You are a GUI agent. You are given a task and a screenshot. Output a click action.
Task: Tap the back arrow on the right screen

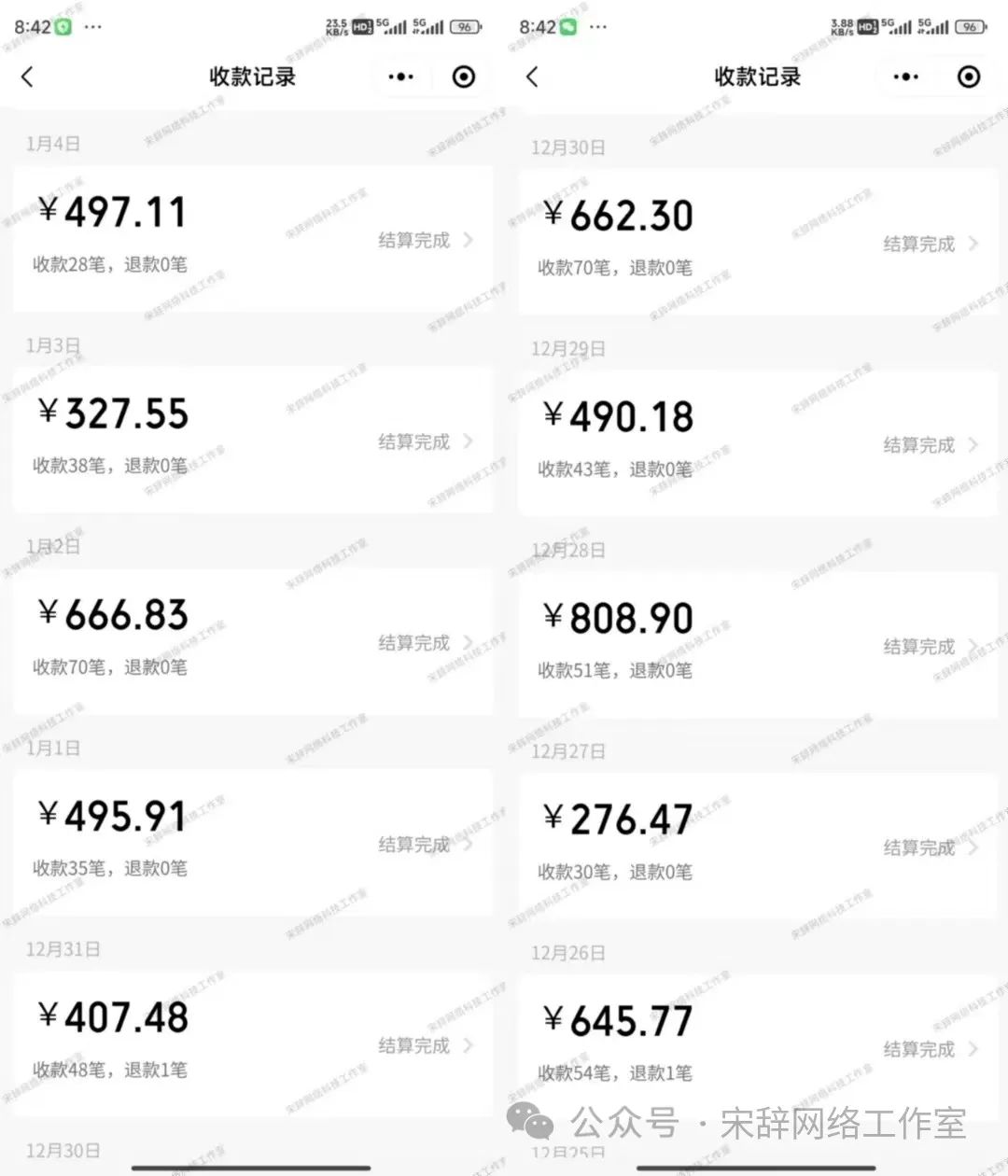pyautogui.click(x=532, y=77)
